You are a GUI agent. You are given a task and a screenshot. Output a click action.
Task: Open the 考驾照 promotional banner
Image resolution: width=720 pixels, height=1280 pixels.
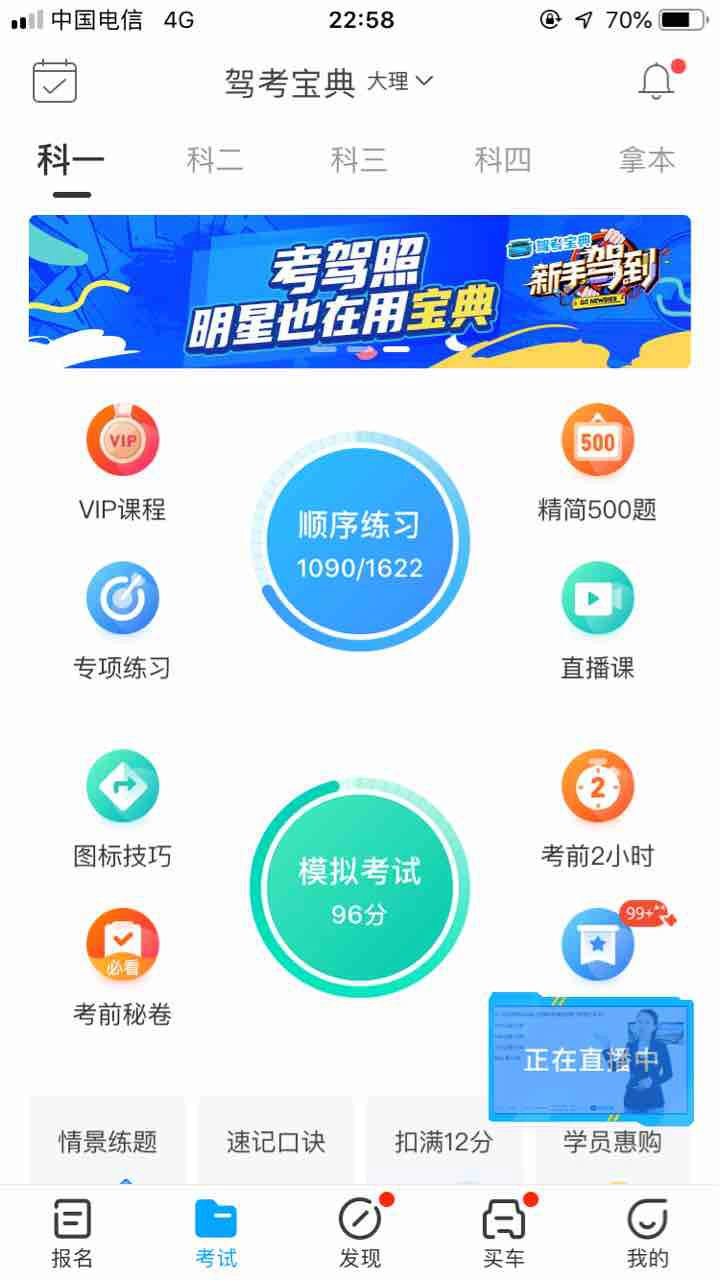pyautogui.click(x=359, y=291)
